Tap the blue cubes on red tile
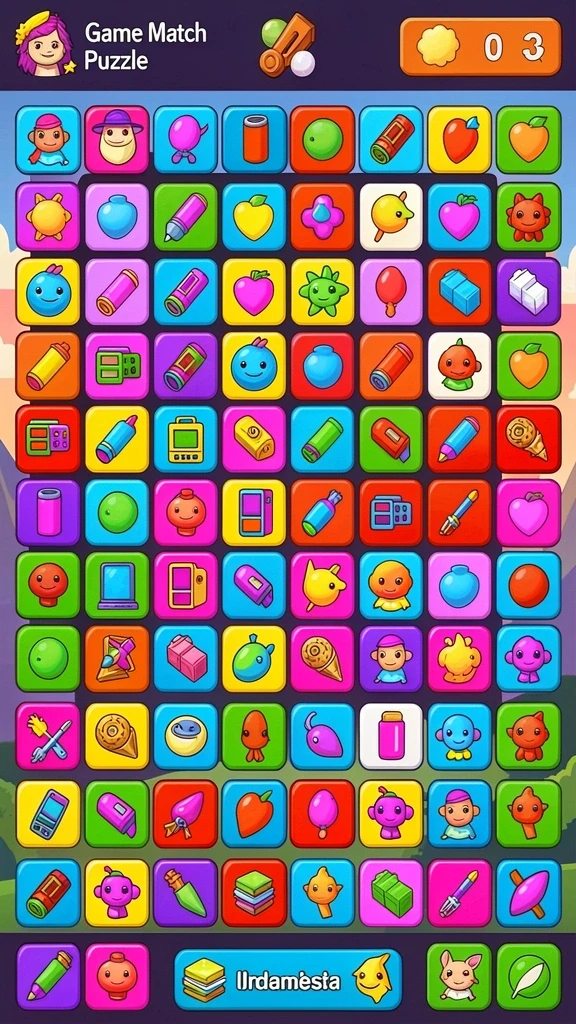 [x=459, y=292]
